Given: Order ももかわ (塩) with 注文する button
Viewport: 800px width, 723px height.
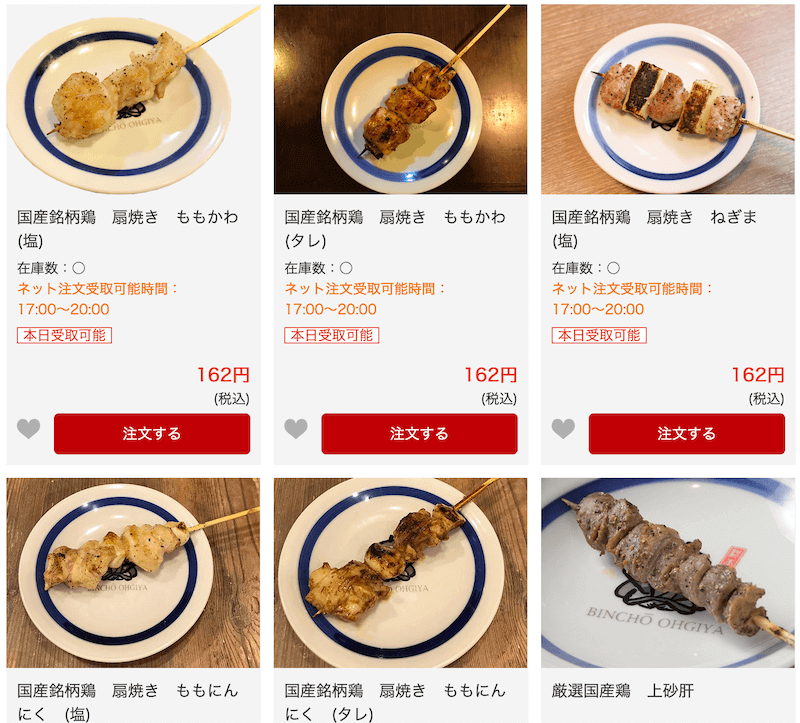Looking at the screenshot, I should click(x=152, y=434).
